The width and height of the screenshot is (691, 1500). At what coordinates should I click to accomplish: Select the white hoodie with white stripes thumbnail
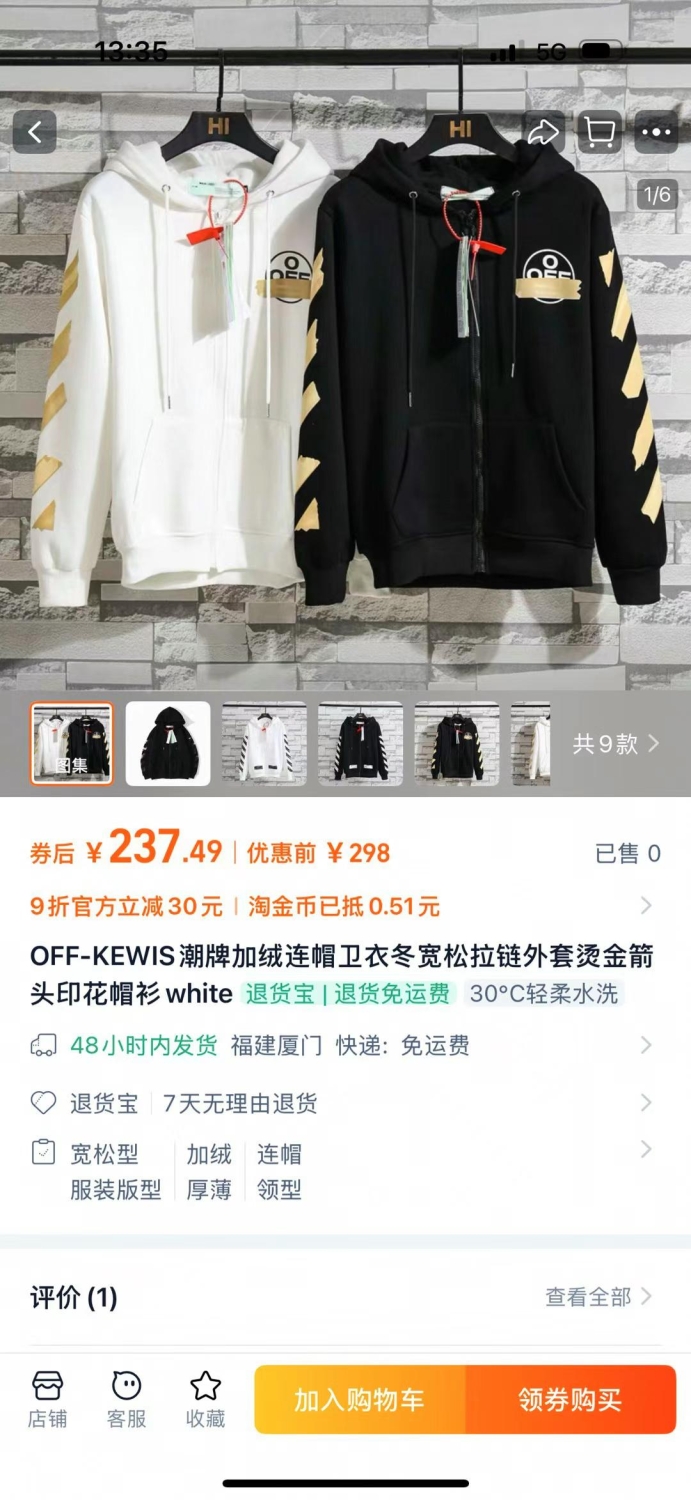[264, 743]
